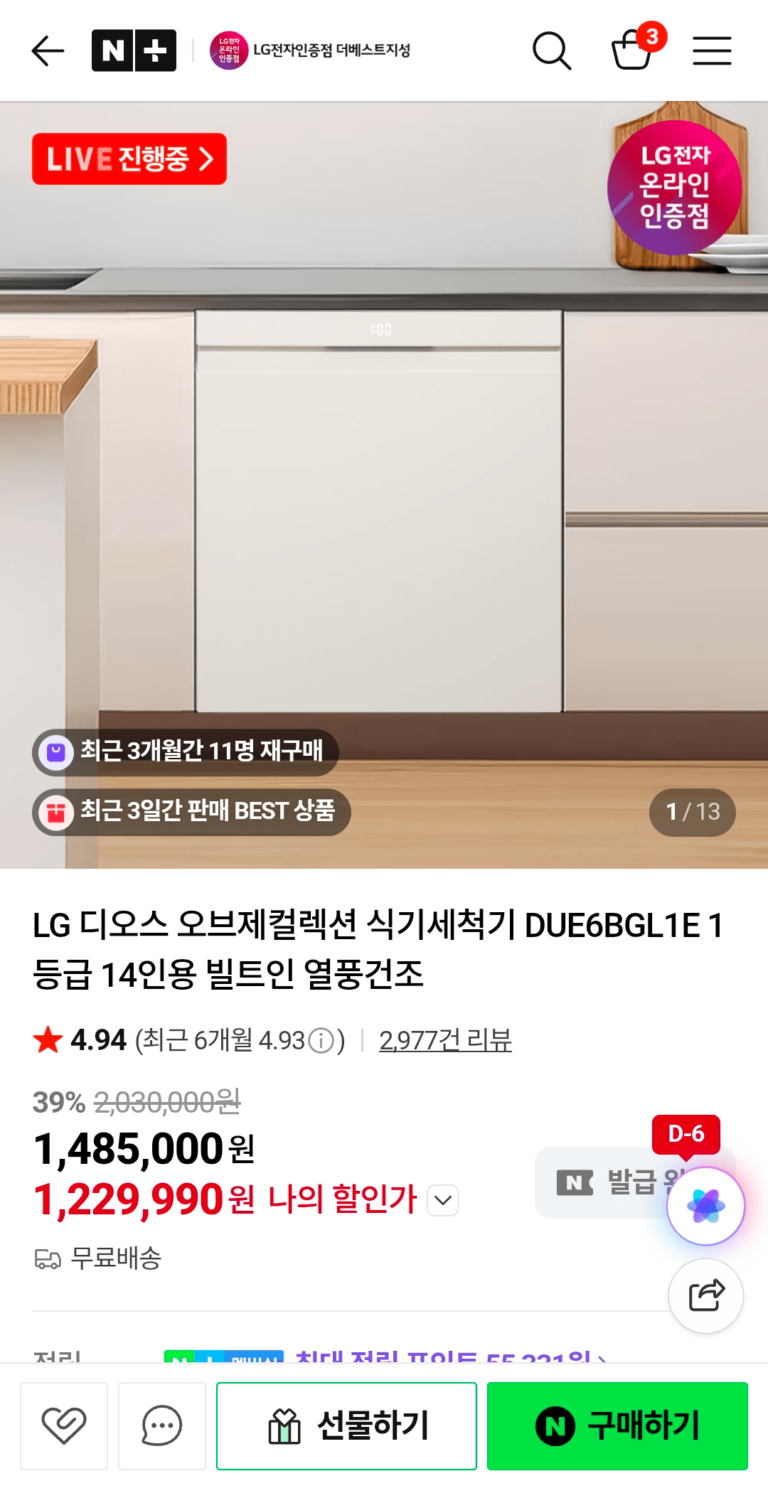Open the shopping basket with 3 items

point(634,50)
